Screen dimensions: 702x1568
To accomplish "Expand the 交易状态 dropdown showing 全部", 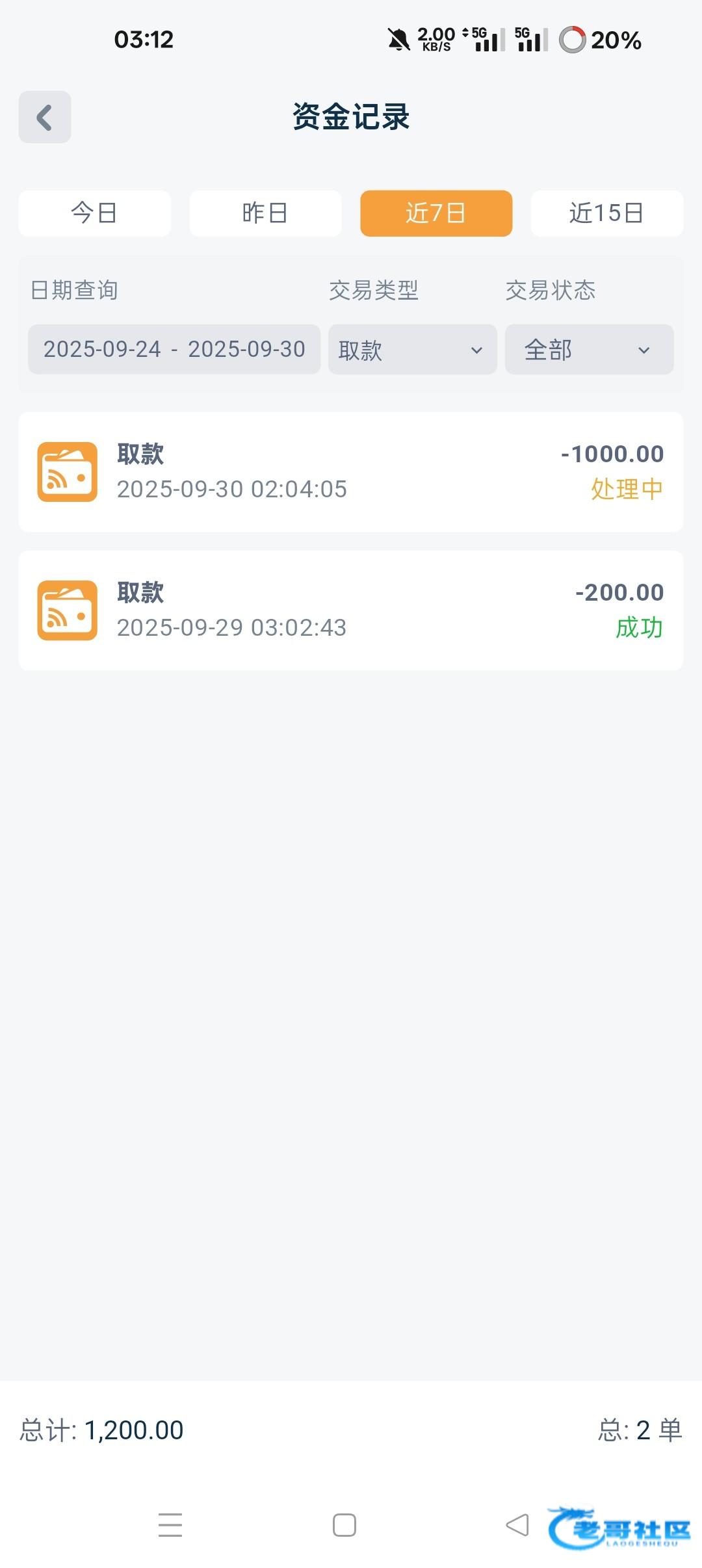I will [589, 350].
